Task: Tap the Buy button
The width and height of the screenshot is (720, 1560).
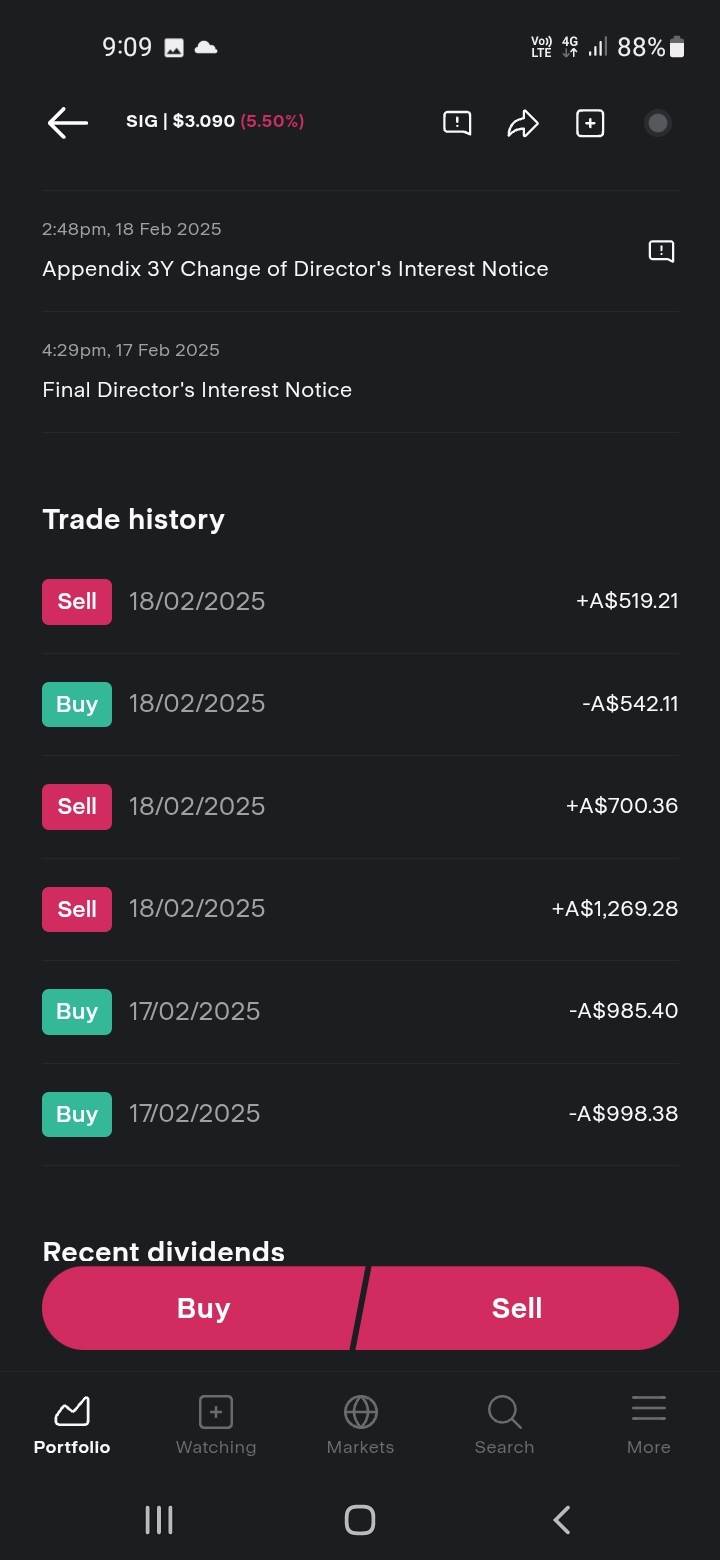Action: pyautogui.click(x=203, y=1307)
